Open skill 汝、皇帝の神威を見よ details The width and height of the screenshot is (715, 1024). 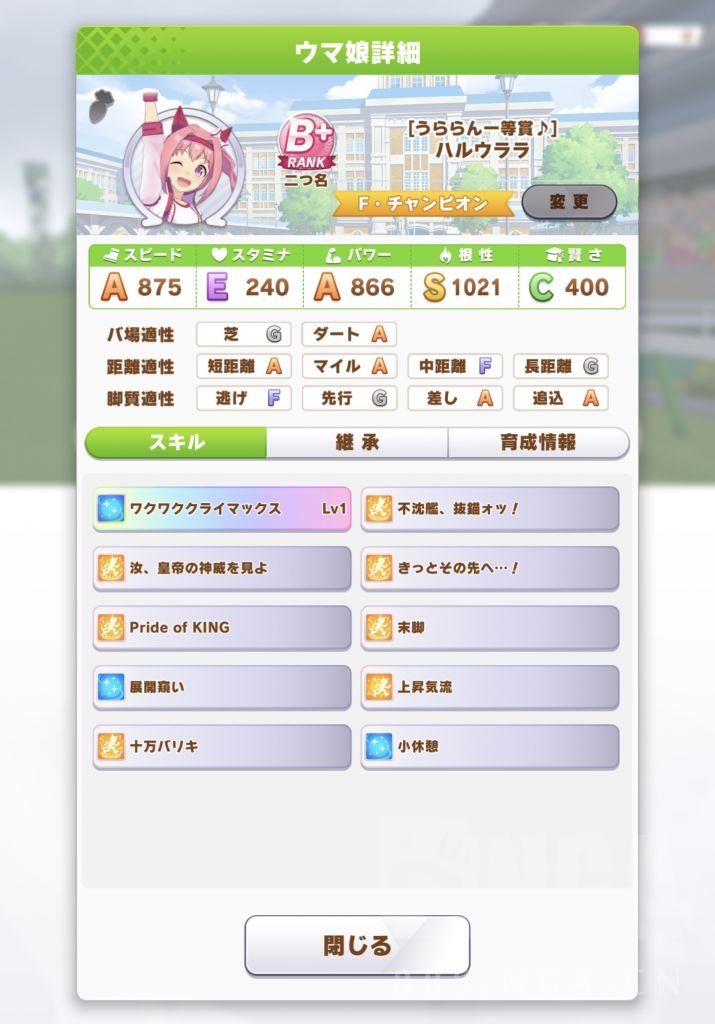[222, 568]
